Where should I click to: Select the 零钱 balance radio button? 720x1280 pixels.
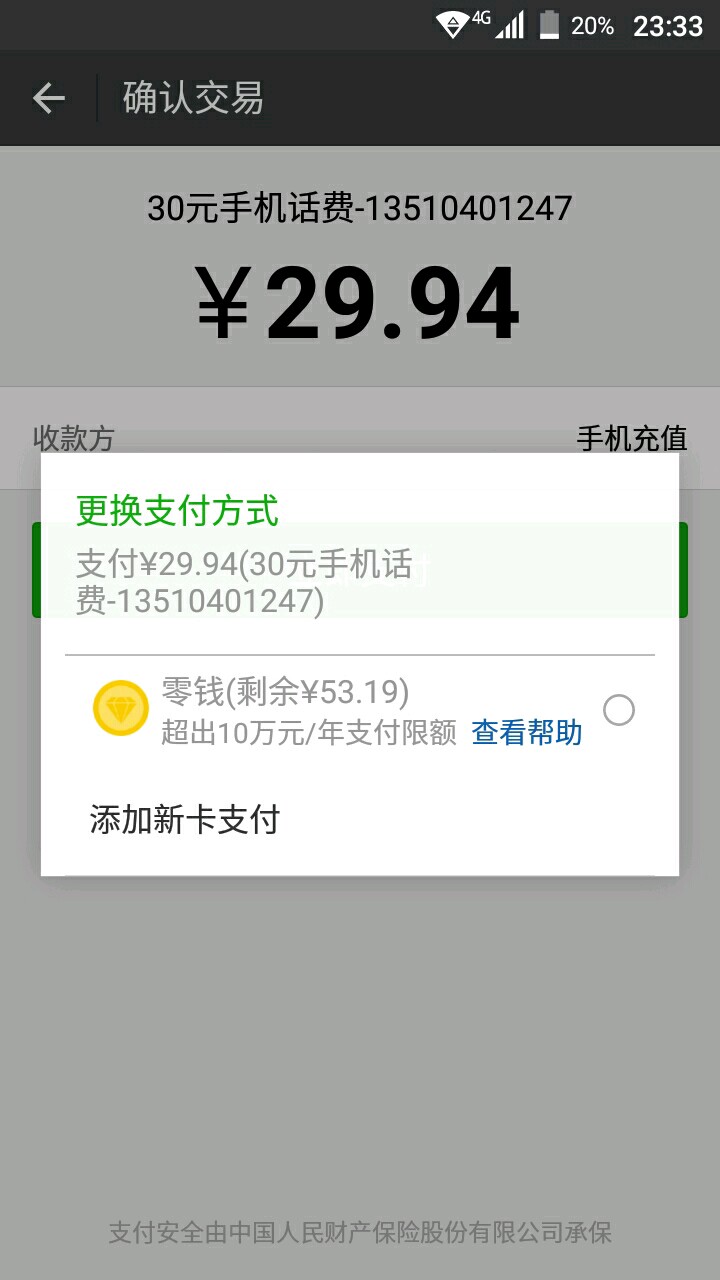619,711
